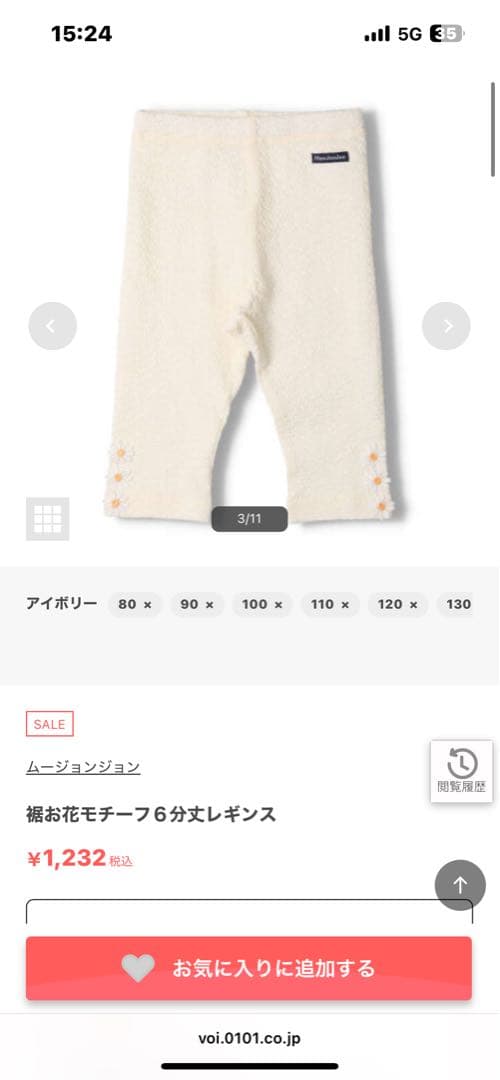
Task: Select size 100 chip
Action: (262, 604)
